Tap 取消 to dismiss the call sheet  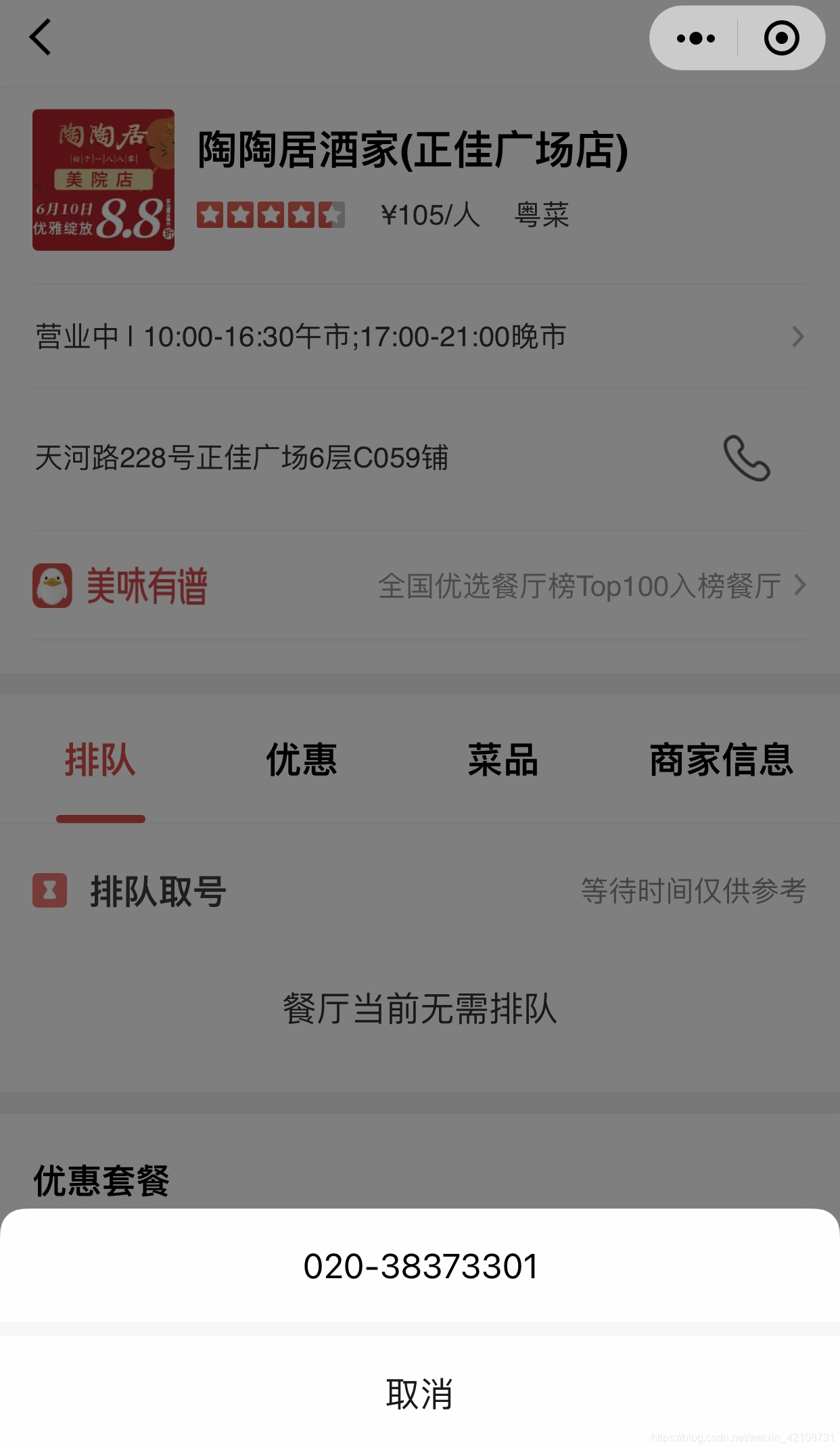tap(420, 1394)
